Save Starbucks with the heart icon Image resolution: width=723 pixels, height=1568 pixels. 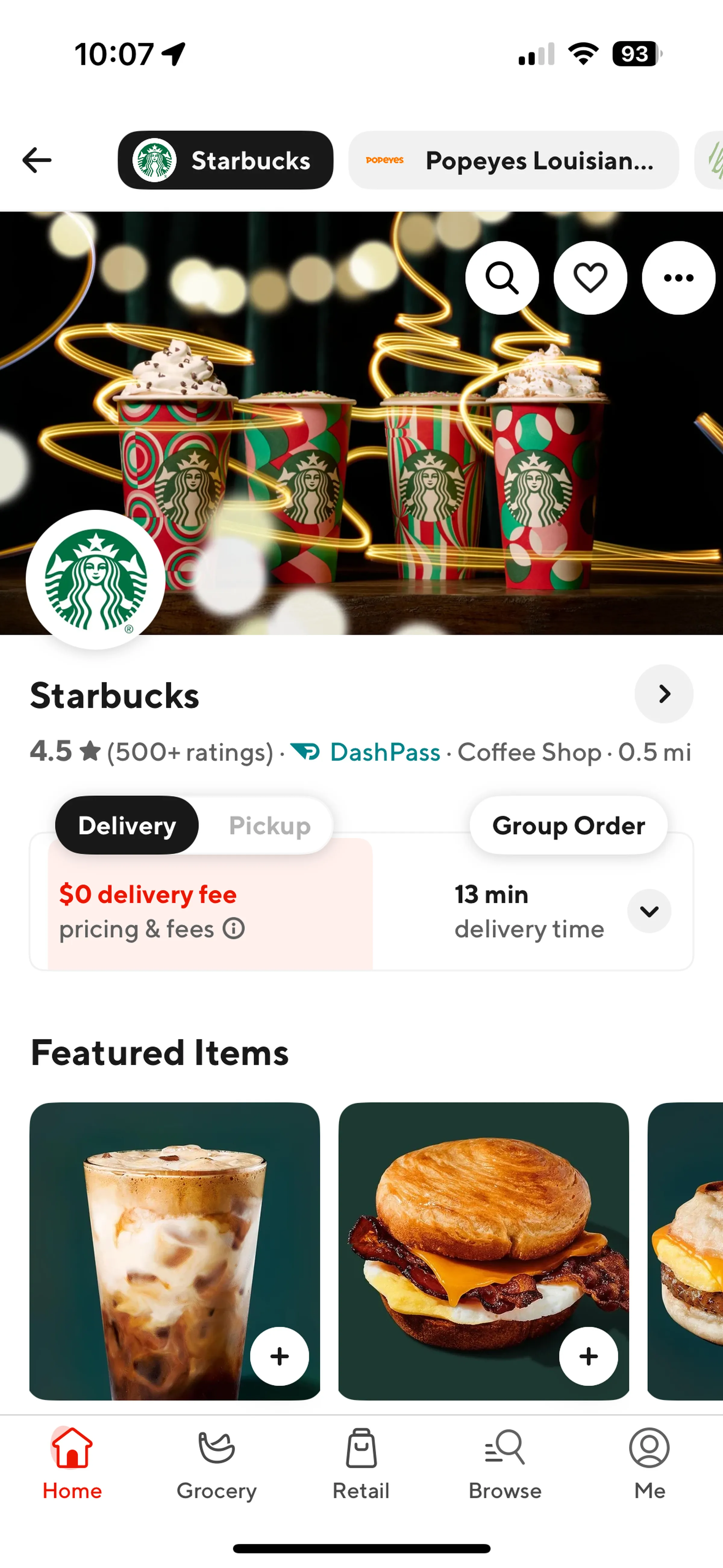click(x=590, y=278)
